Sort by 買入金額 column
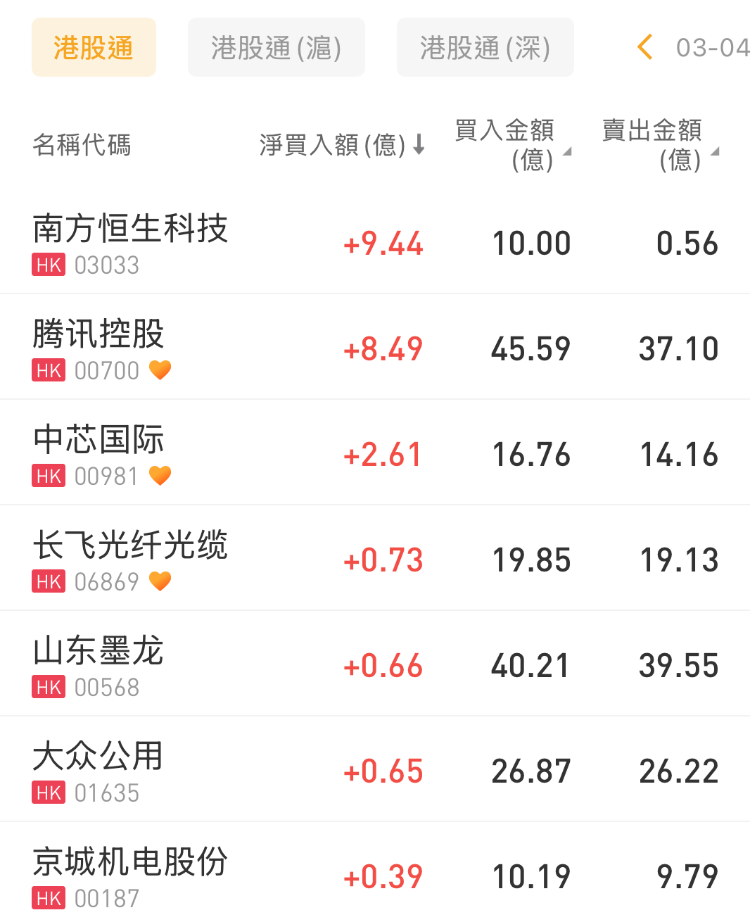 pyautogui.click(x=512, y=145)
